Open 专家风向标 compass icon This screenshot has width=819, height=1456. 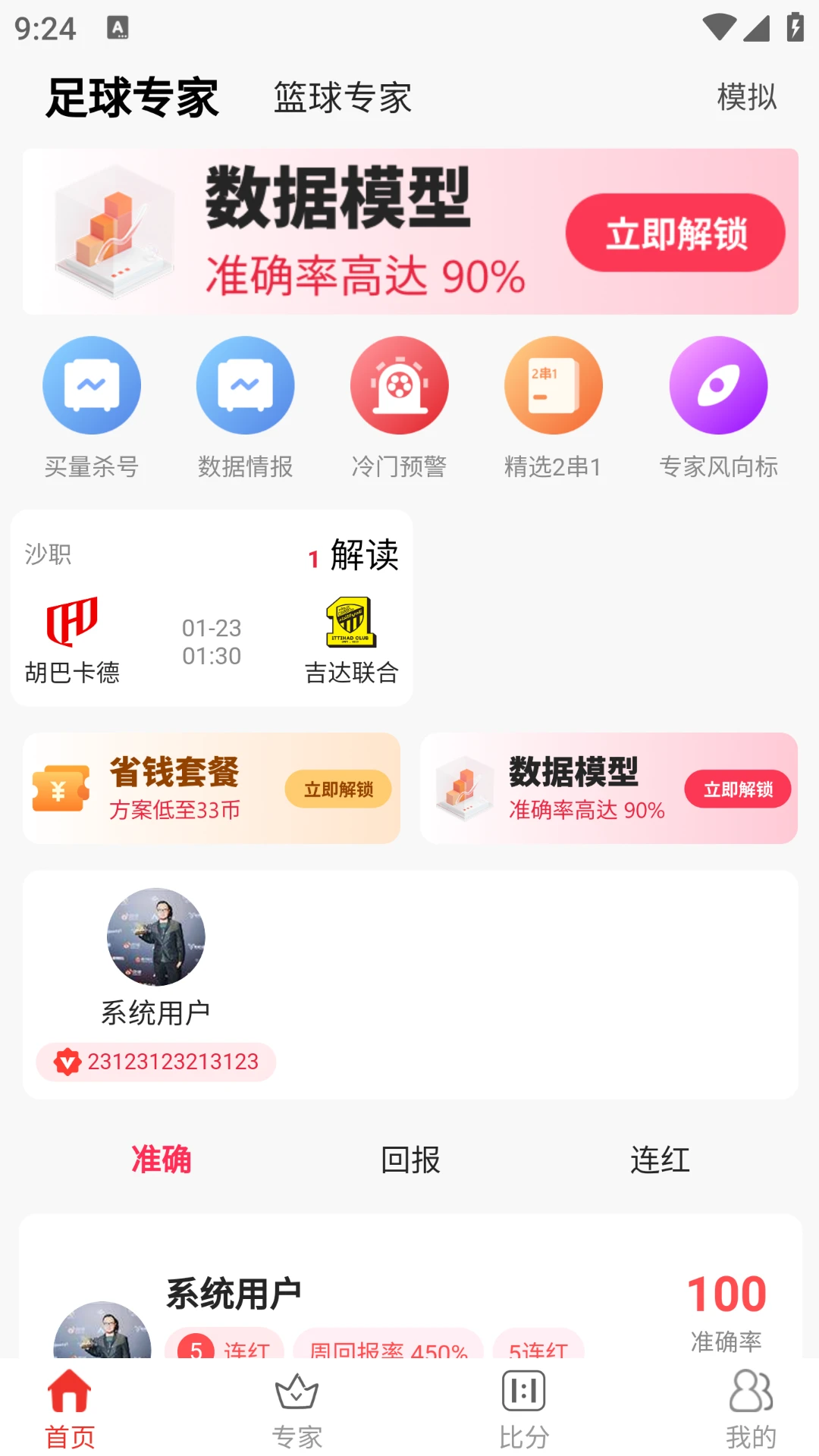point(717,385)
